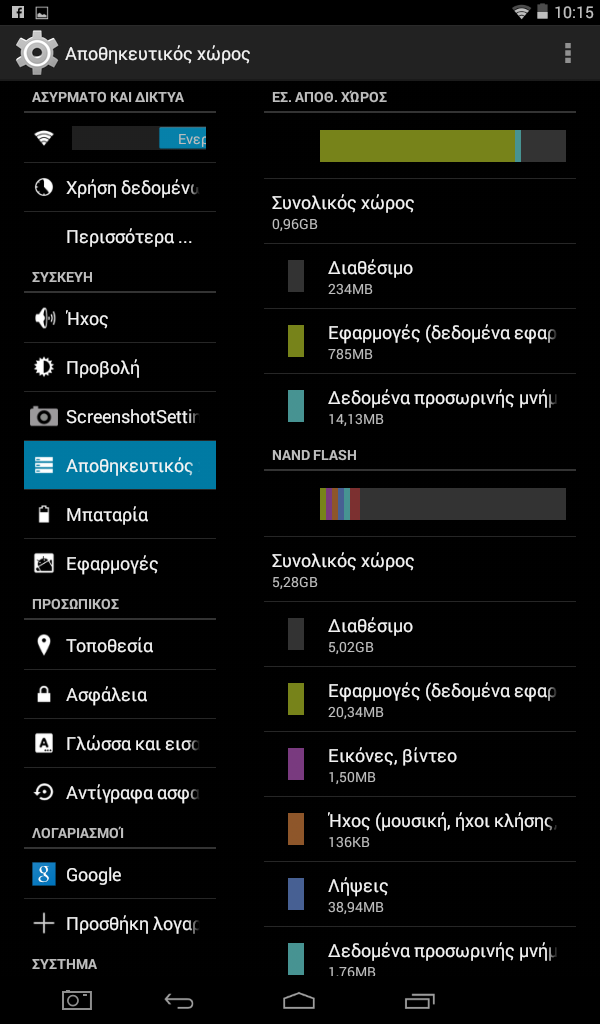This screenshot has width=600, height=1024.
Task: Open Εικόνες, βίντεο storage category
Action: [420, 764]
